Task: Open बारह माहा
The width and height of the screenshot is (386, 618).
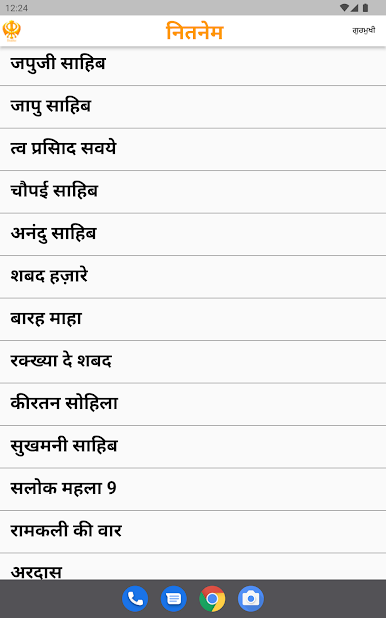Action: 193,319
